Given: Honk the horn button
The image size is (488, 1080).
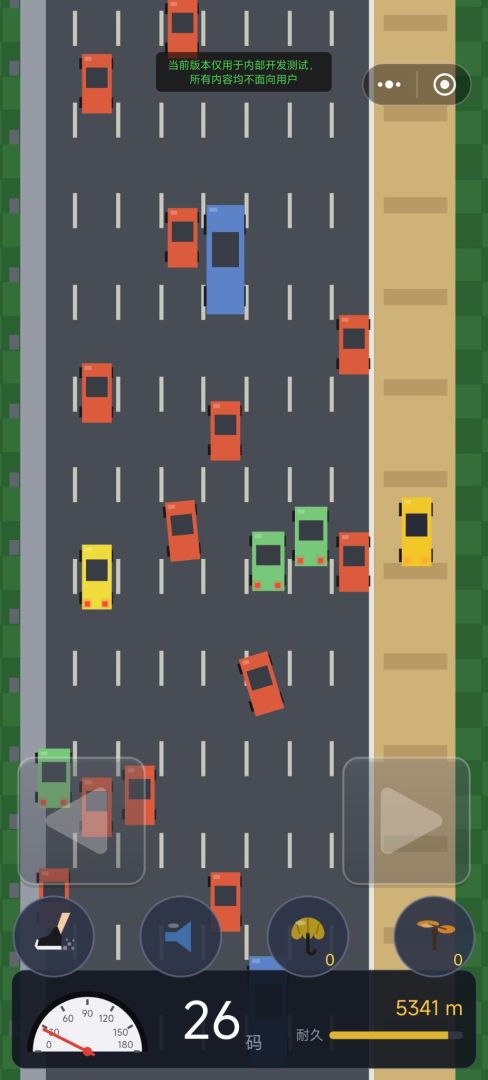Looking at the screenshot, I should coord(180,936).
